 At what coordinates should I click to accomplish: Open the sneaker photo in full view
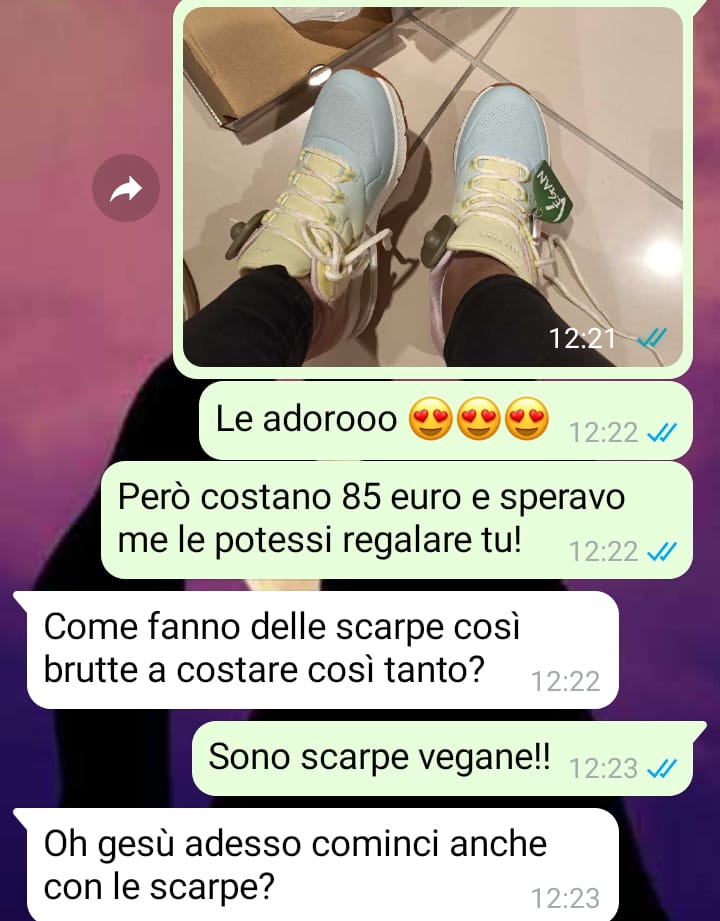(x=432, y=186)
